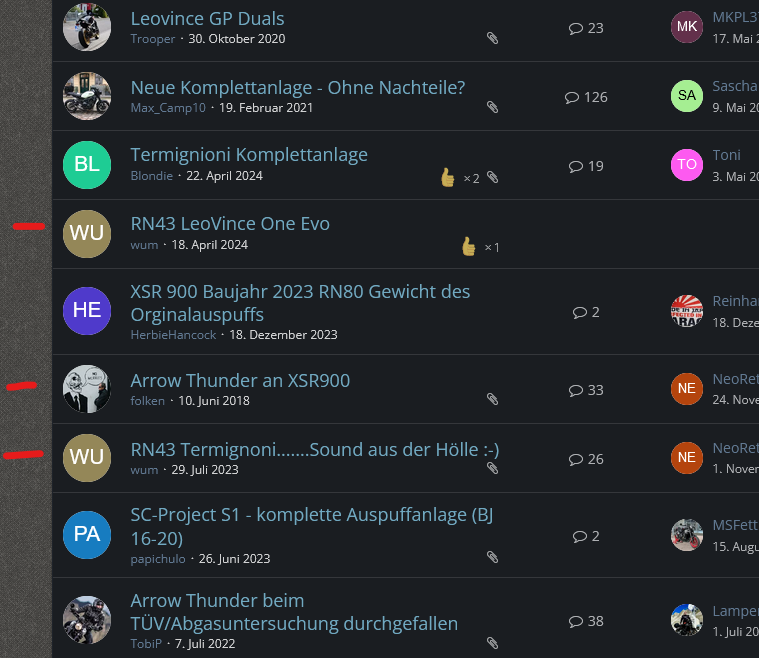759x658 pixels.
Task: Open thread Neue Komplettanlage - Ohne Nachteile?
Action: pos(297,88)
